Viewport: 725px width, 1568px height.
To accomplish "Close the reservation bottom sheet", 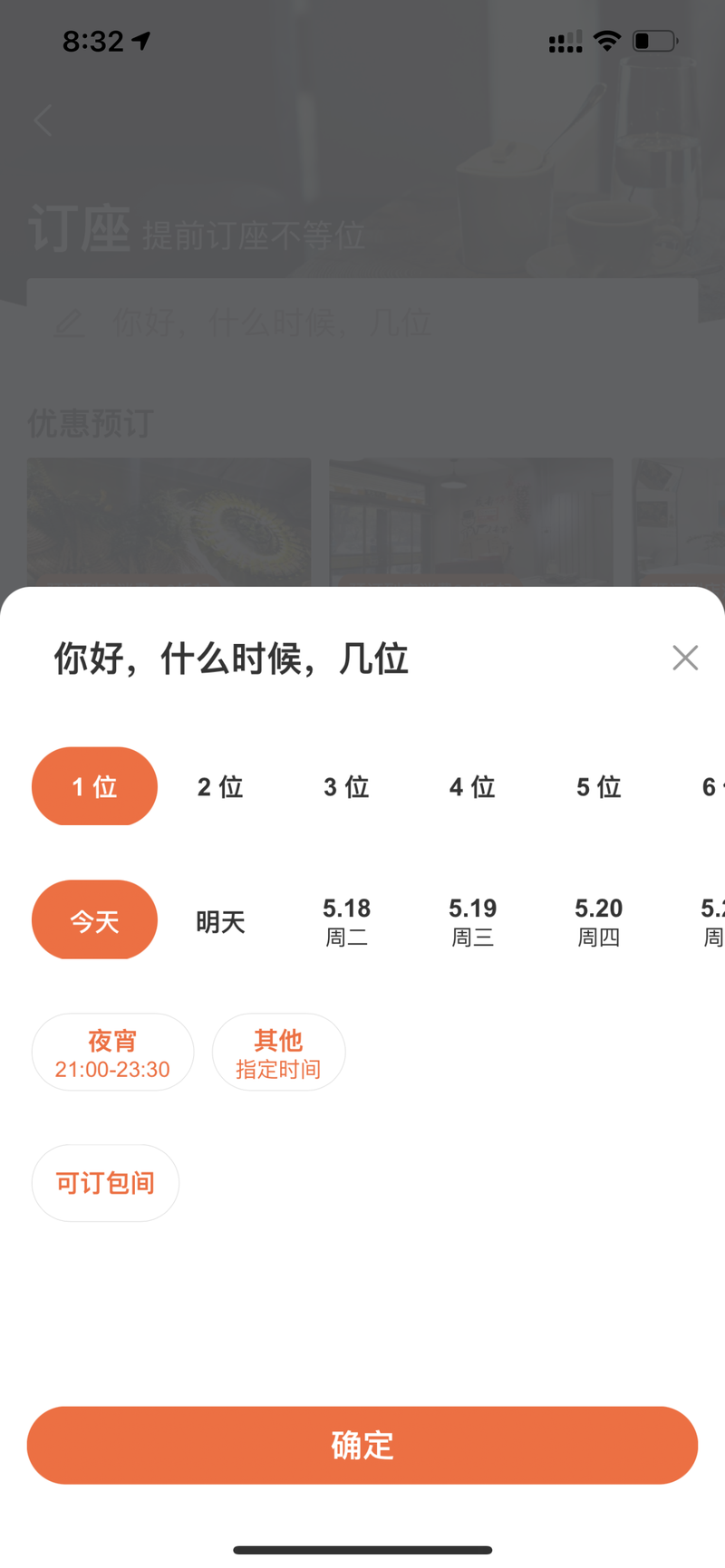I will tap(685, 658).
